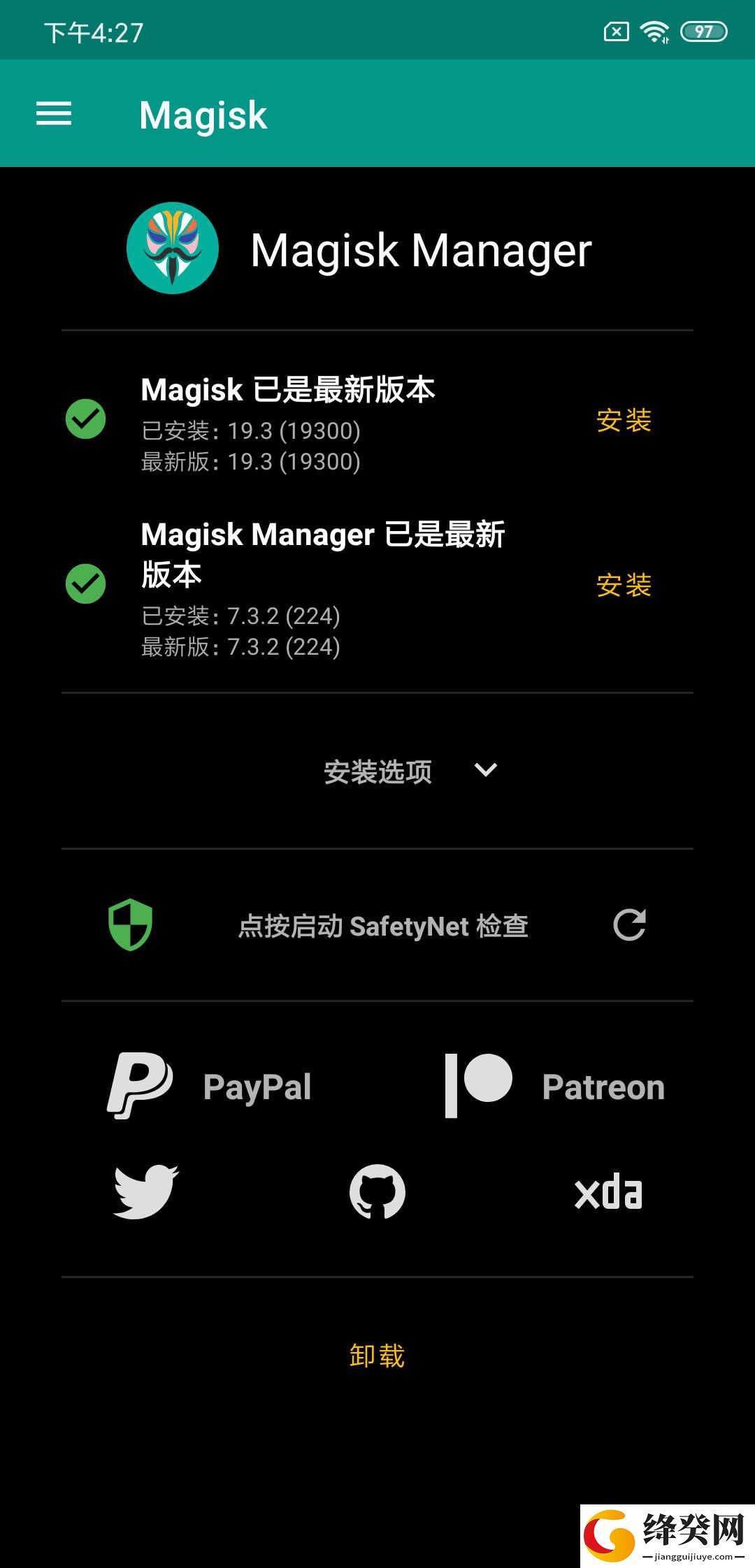Tap 安装 next to Magisk Manager 7.3.2
755x1568 pixels.
pyautogui.click(x=624, y=586)
